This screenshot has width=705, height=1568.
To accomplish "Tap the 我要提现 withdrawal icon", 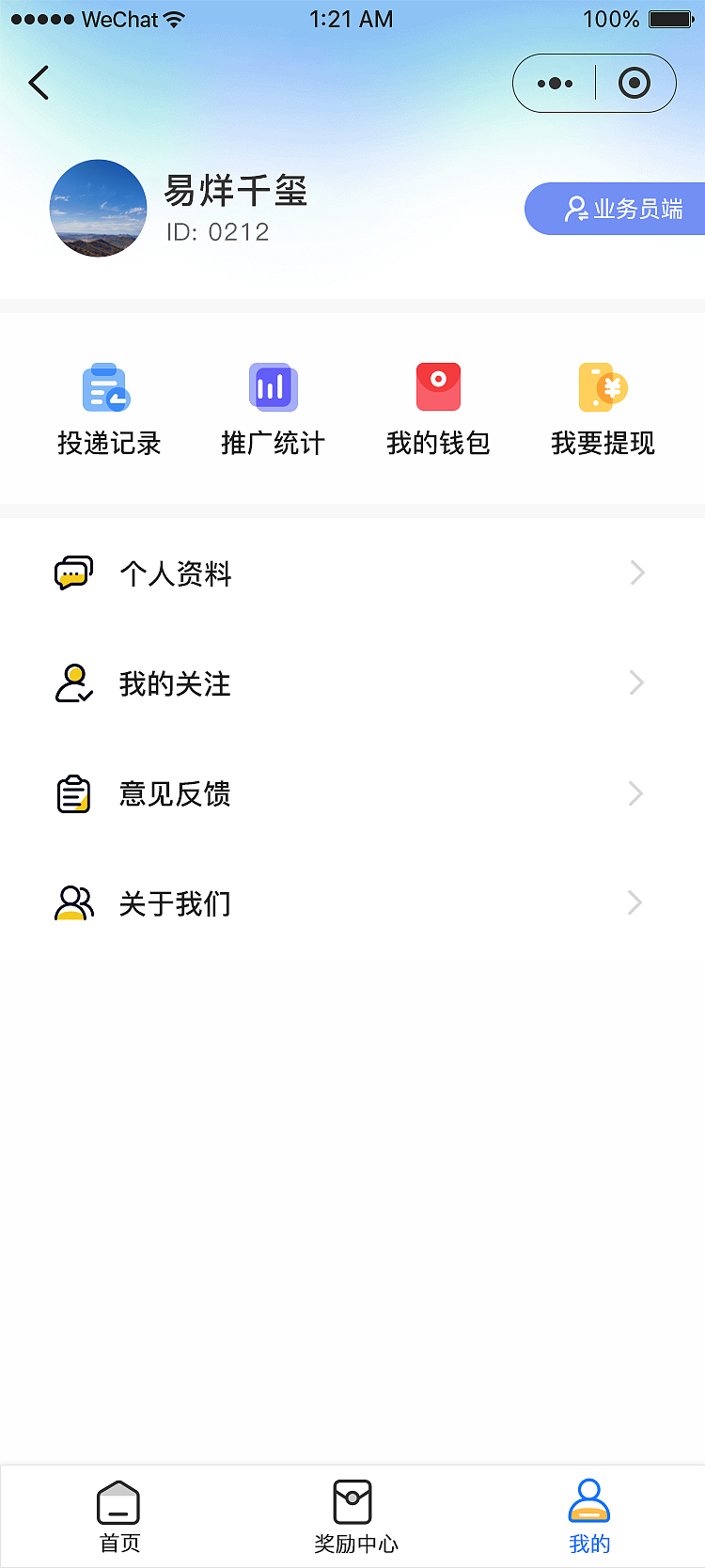I will tap(603, 386).
